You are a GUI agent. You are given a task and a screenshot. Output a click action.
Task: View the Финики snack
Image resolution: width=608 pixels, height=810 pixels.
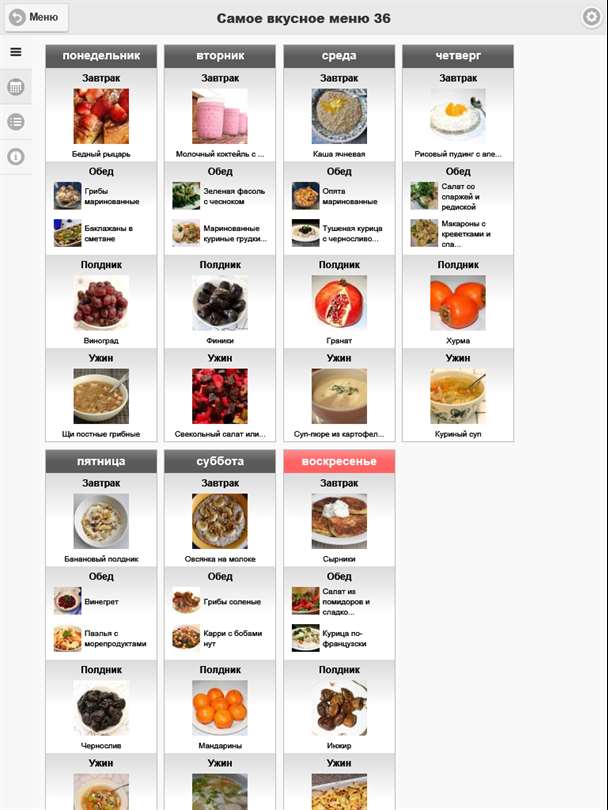point(220,304)
